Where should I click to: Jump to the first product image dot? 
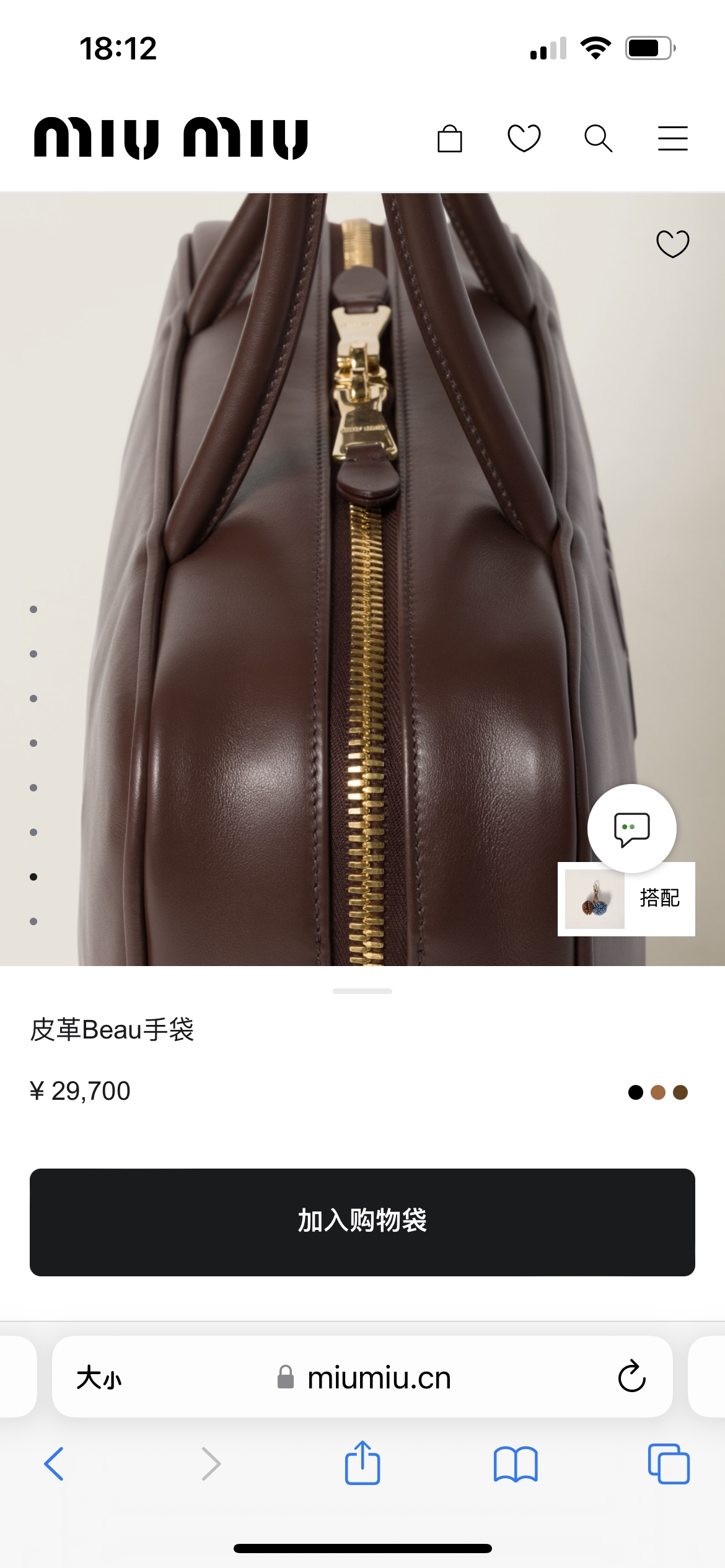(x=33, y=609)
